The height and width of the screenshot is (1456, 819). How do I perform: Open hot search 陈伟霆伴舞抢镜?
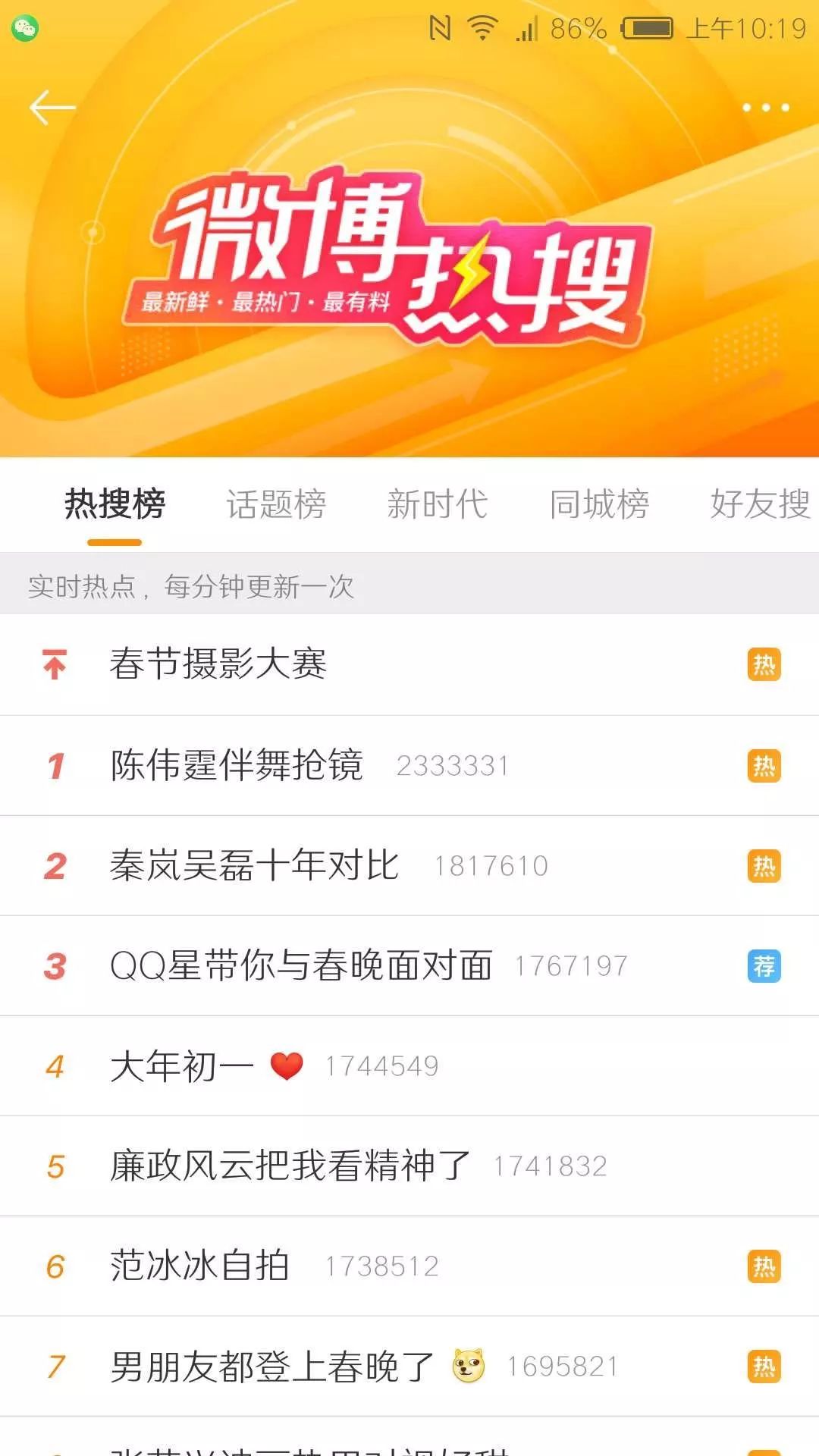tap(409, 765)
